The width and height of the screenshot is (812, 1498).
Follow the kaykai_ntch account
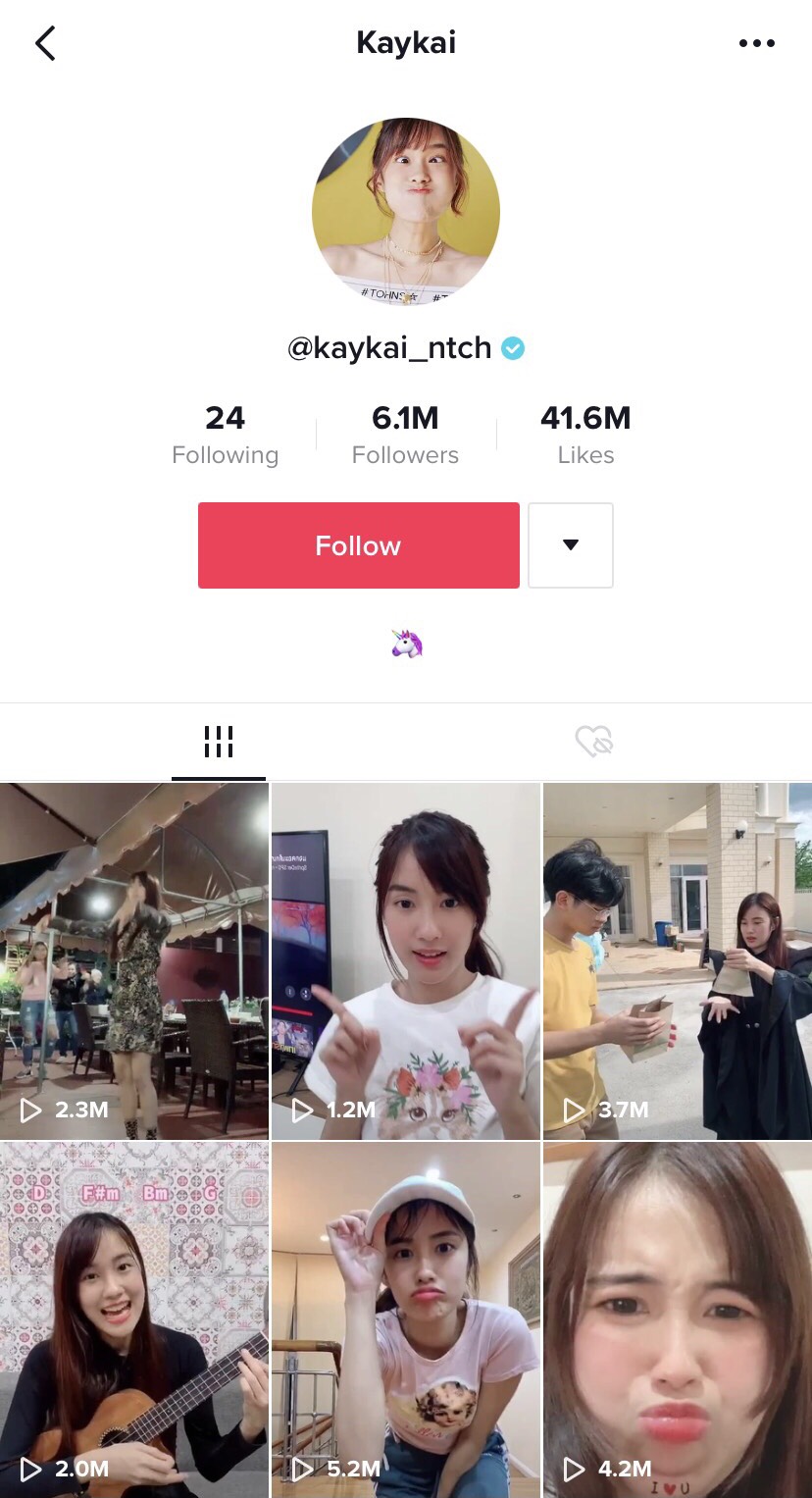pos(358,545)
